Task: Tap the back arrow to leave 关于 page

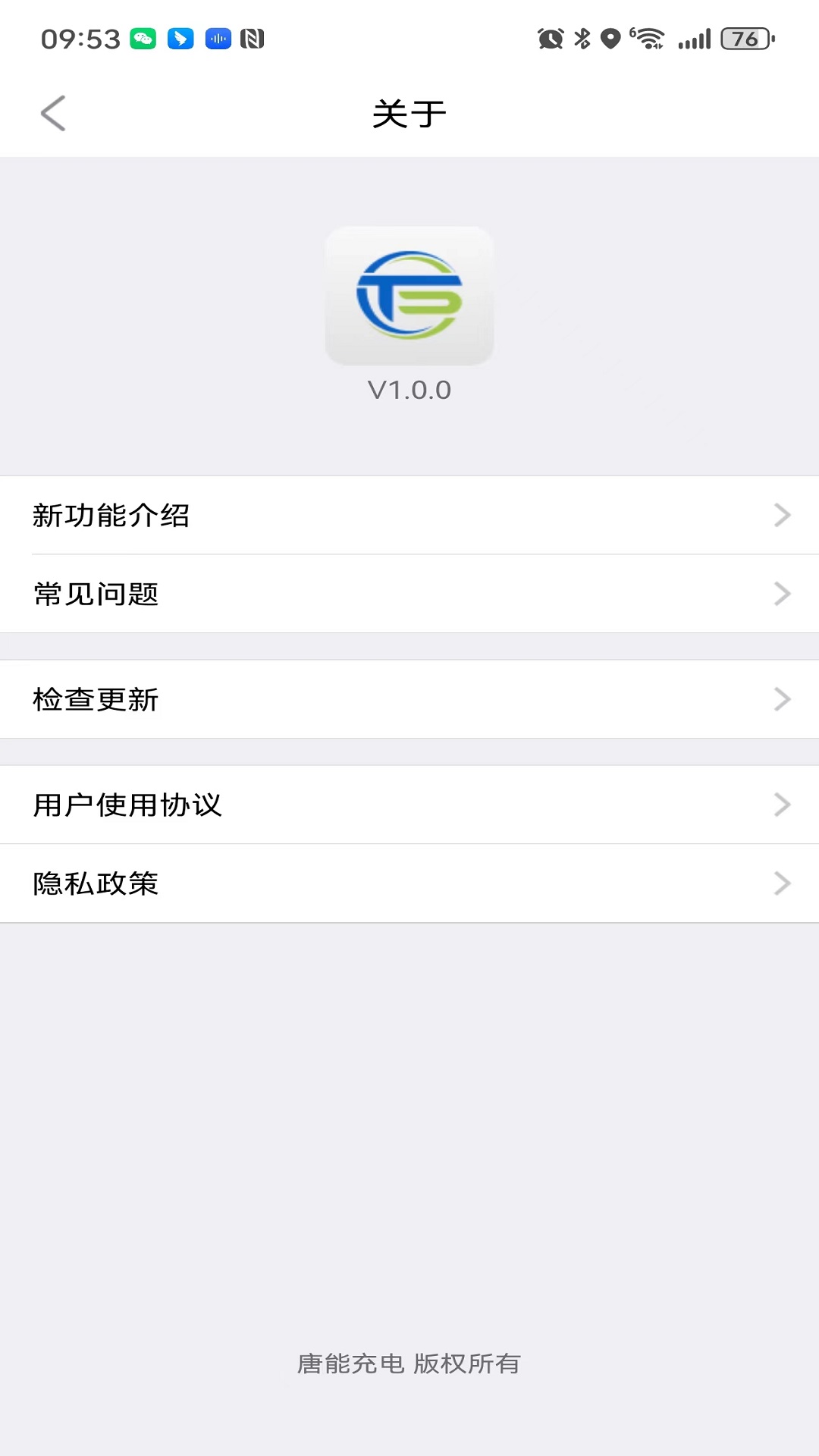Action: [x=52, y=113]
